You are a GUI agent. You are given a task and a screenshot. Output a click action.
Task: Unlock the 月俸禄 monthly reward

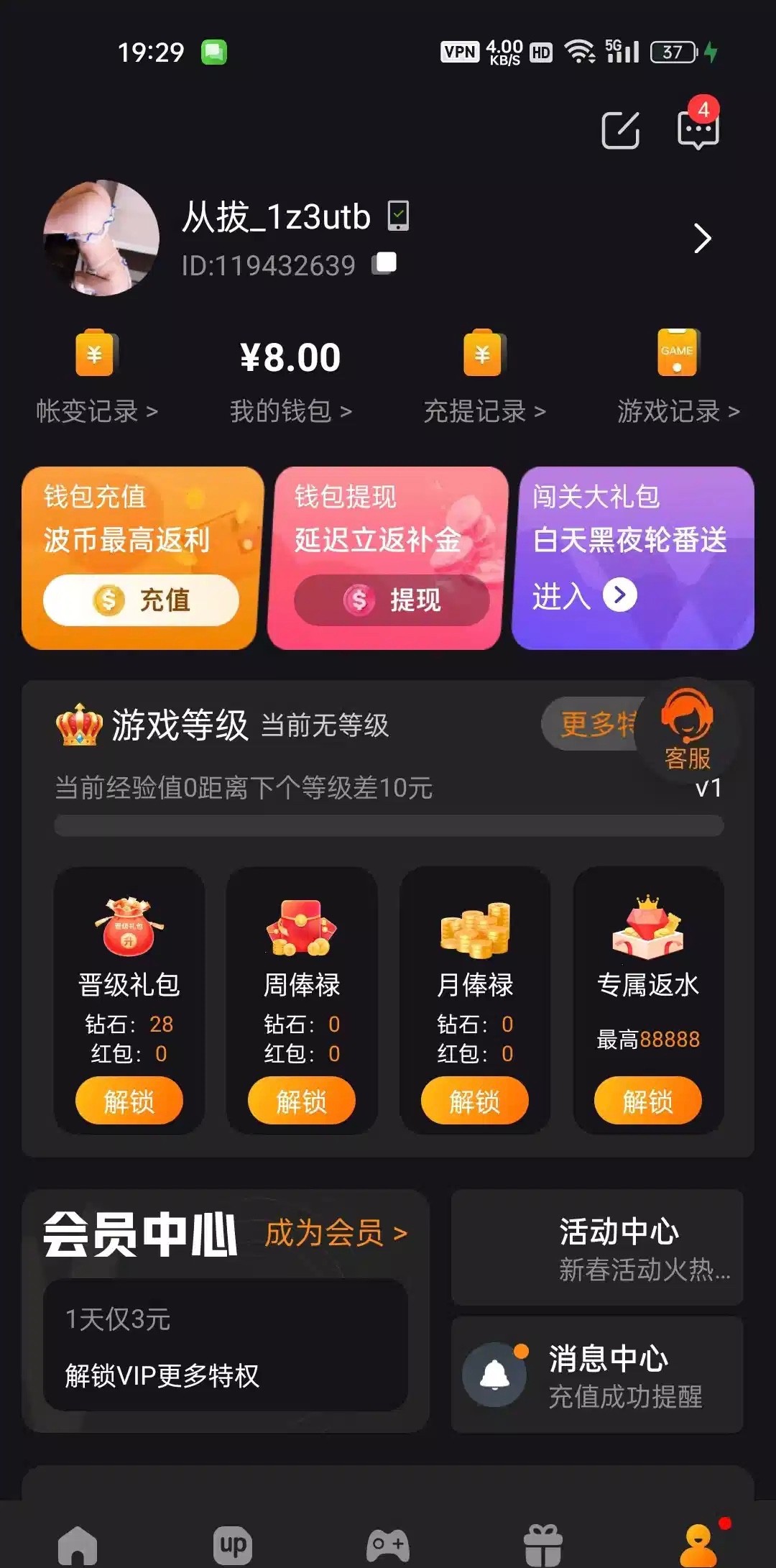[x=475, y=1101]
